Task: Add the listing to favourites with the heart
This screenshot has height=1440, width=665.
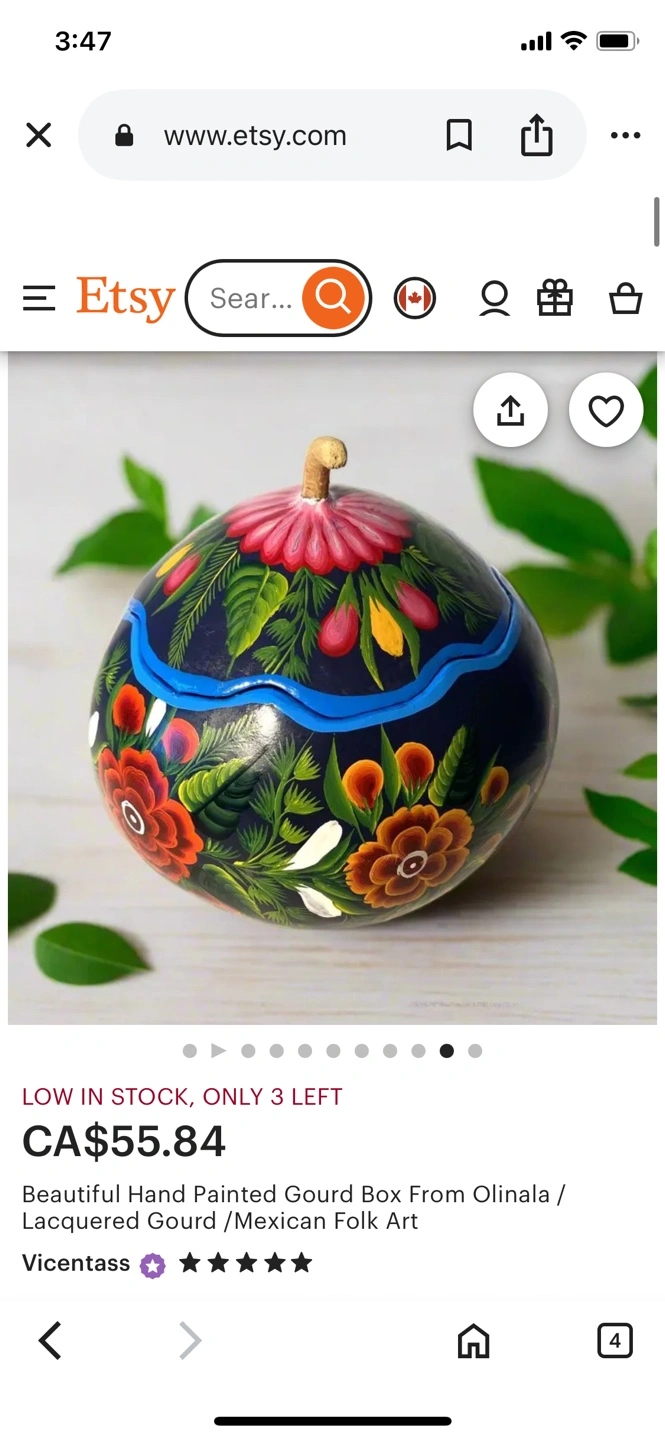Action: coord(606,410)
